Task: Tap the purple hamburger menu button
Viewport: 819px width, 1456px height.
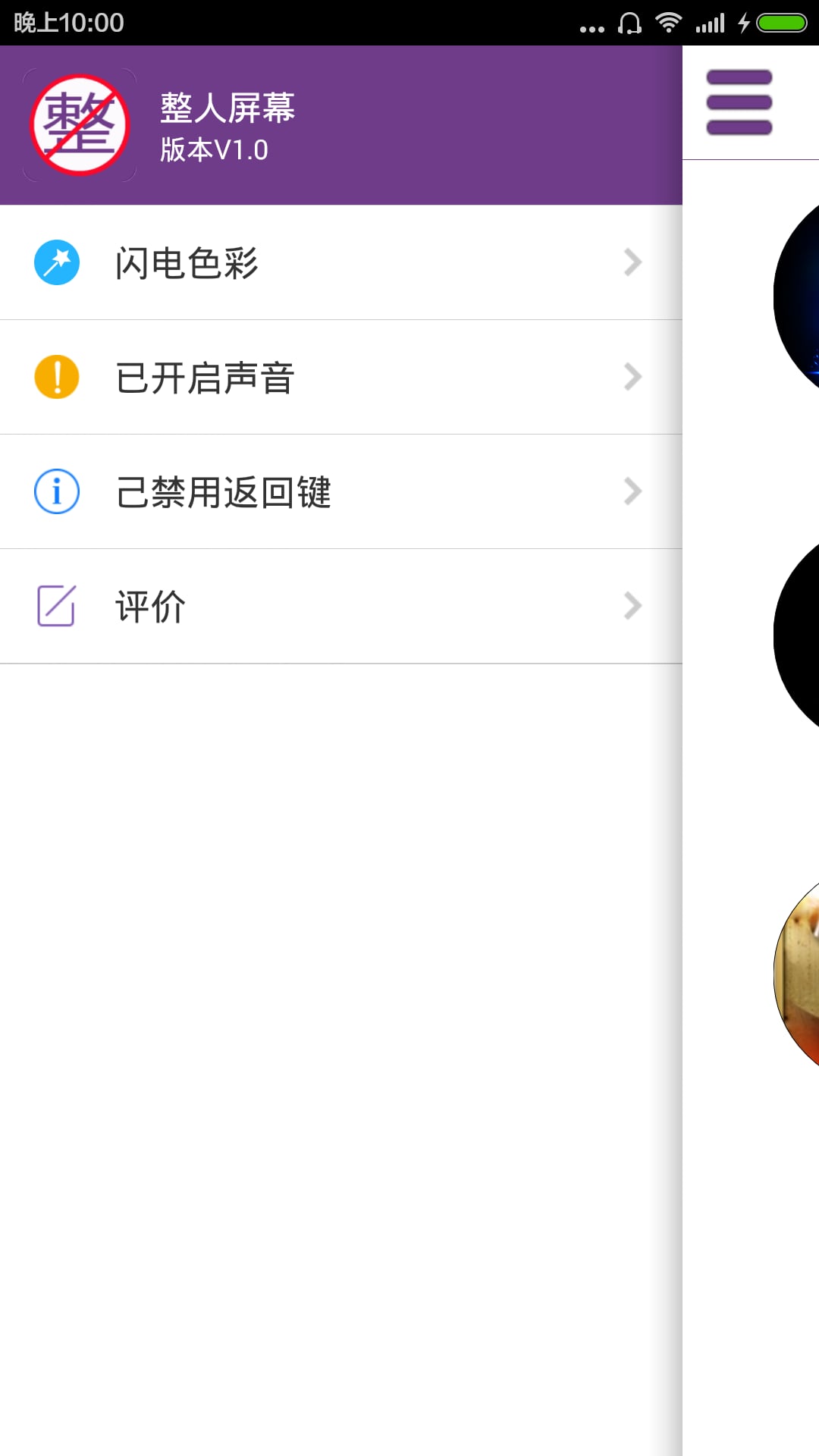Action: pos(739,102)
